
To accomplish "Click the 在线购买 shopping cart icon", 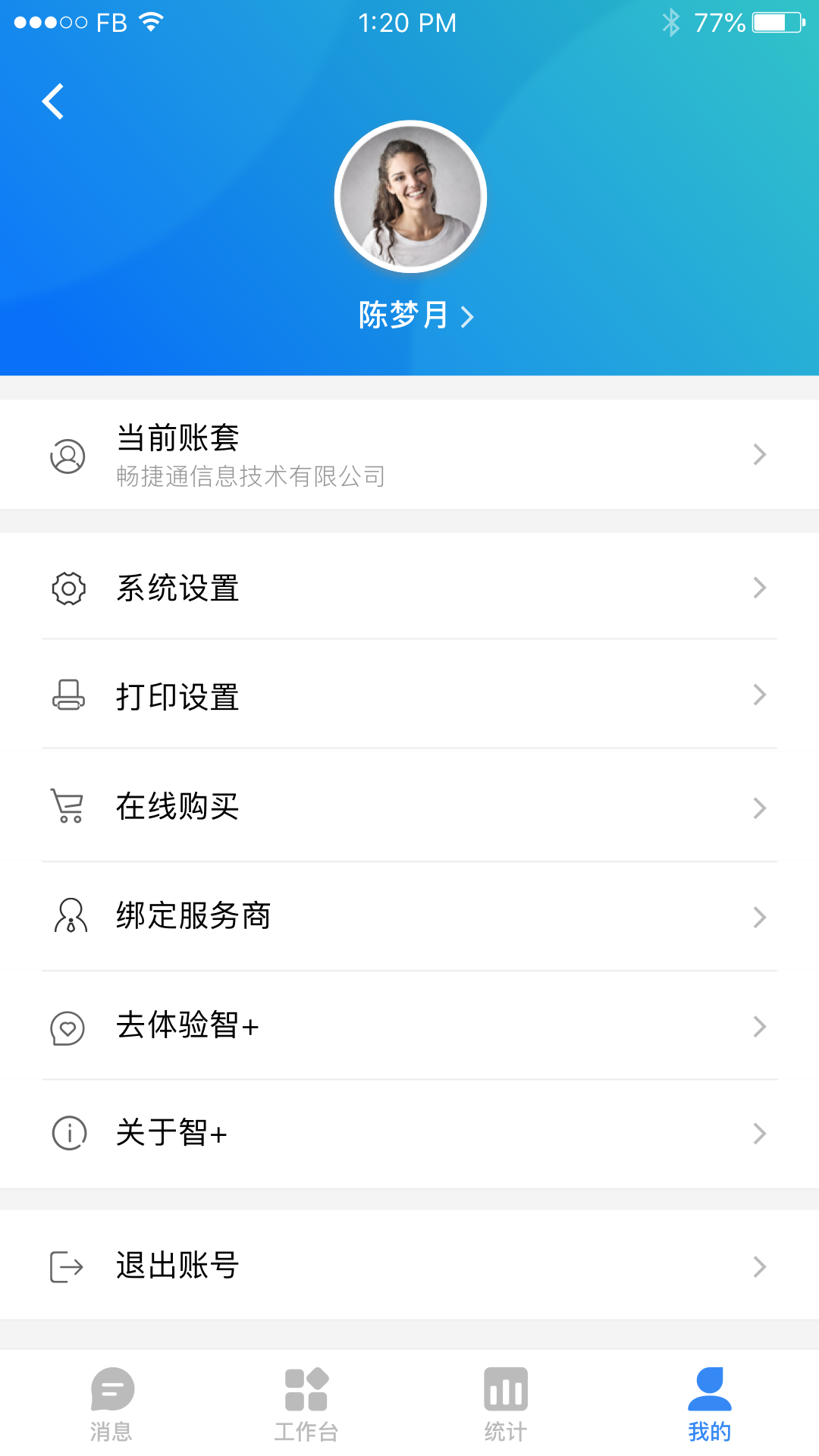I will pos(68,806).
